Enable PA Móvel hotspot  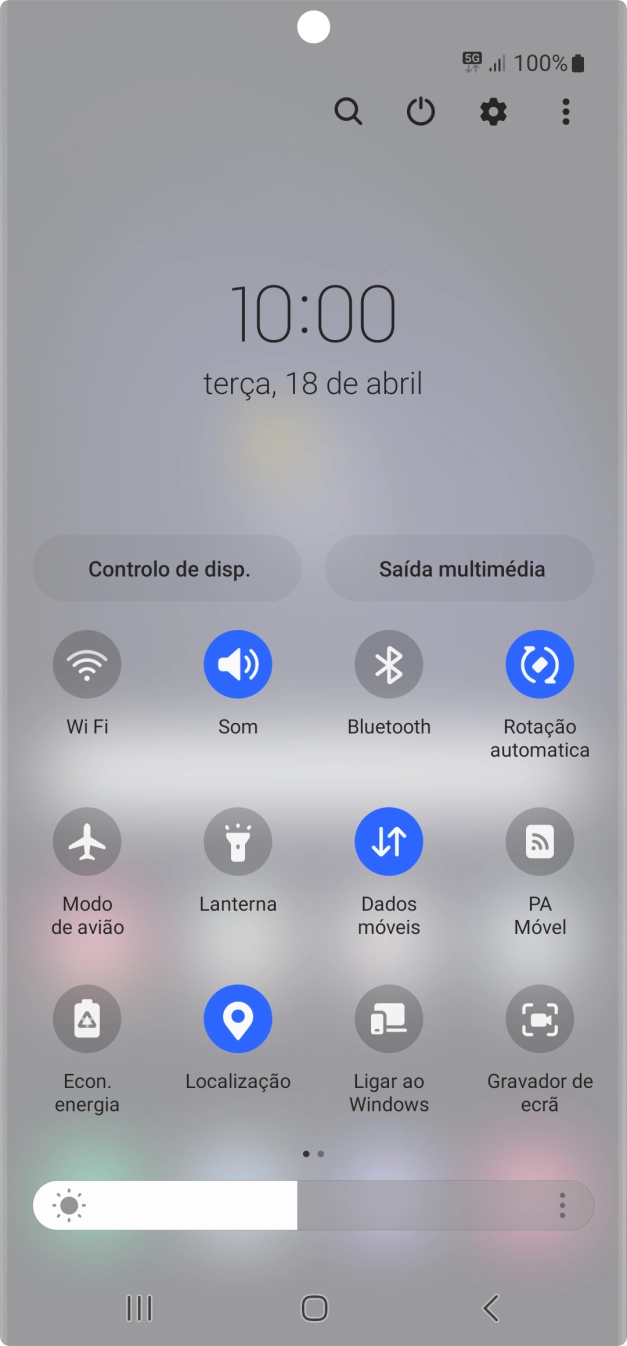pyautogui.click(x=540, y=842)
